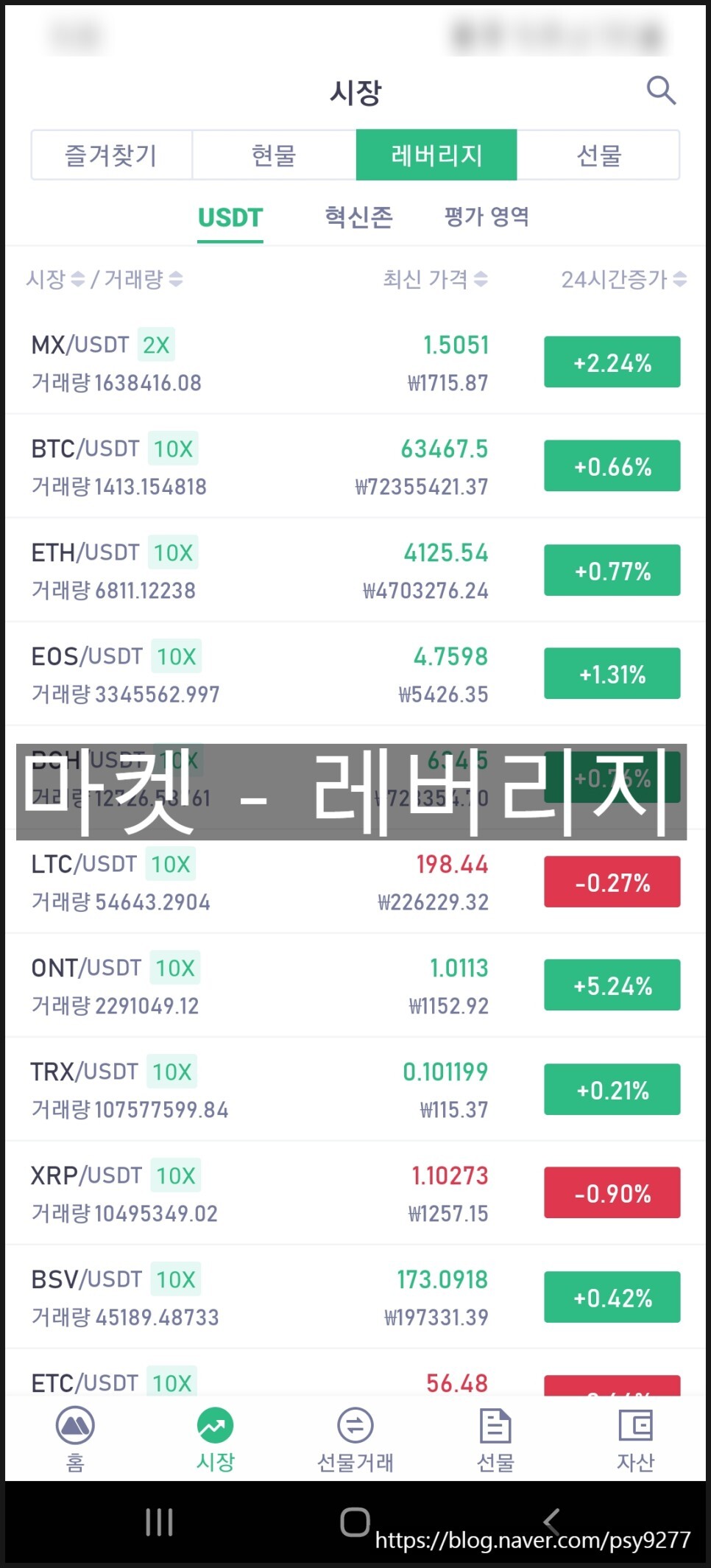This screenshot has height=1568, width=711.
Task: Open the BTC/USDT market row
Action: 355,466
